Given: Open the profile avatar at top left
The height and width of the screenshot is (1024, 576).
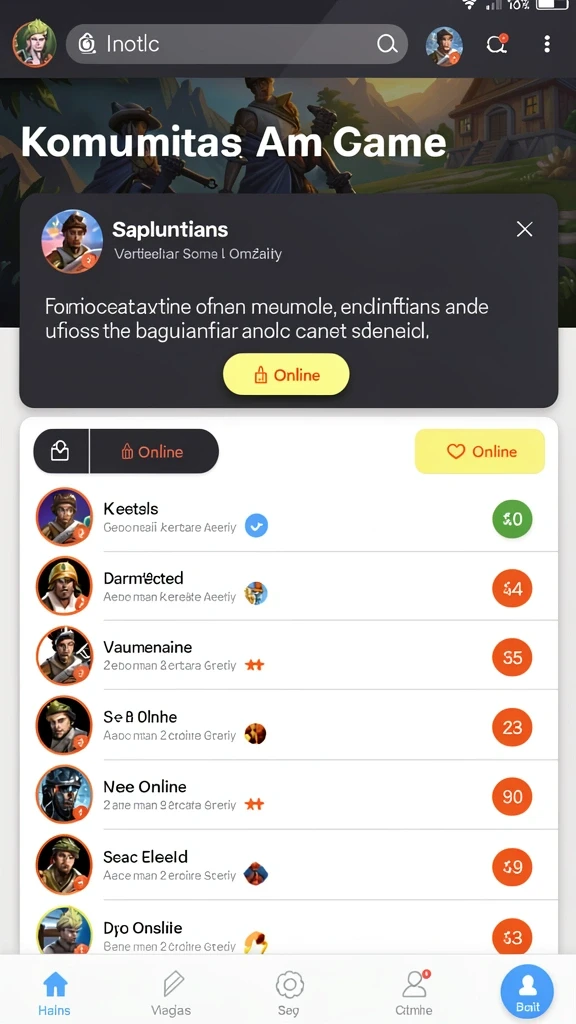Looking at the screenshot, I should 34,43.
